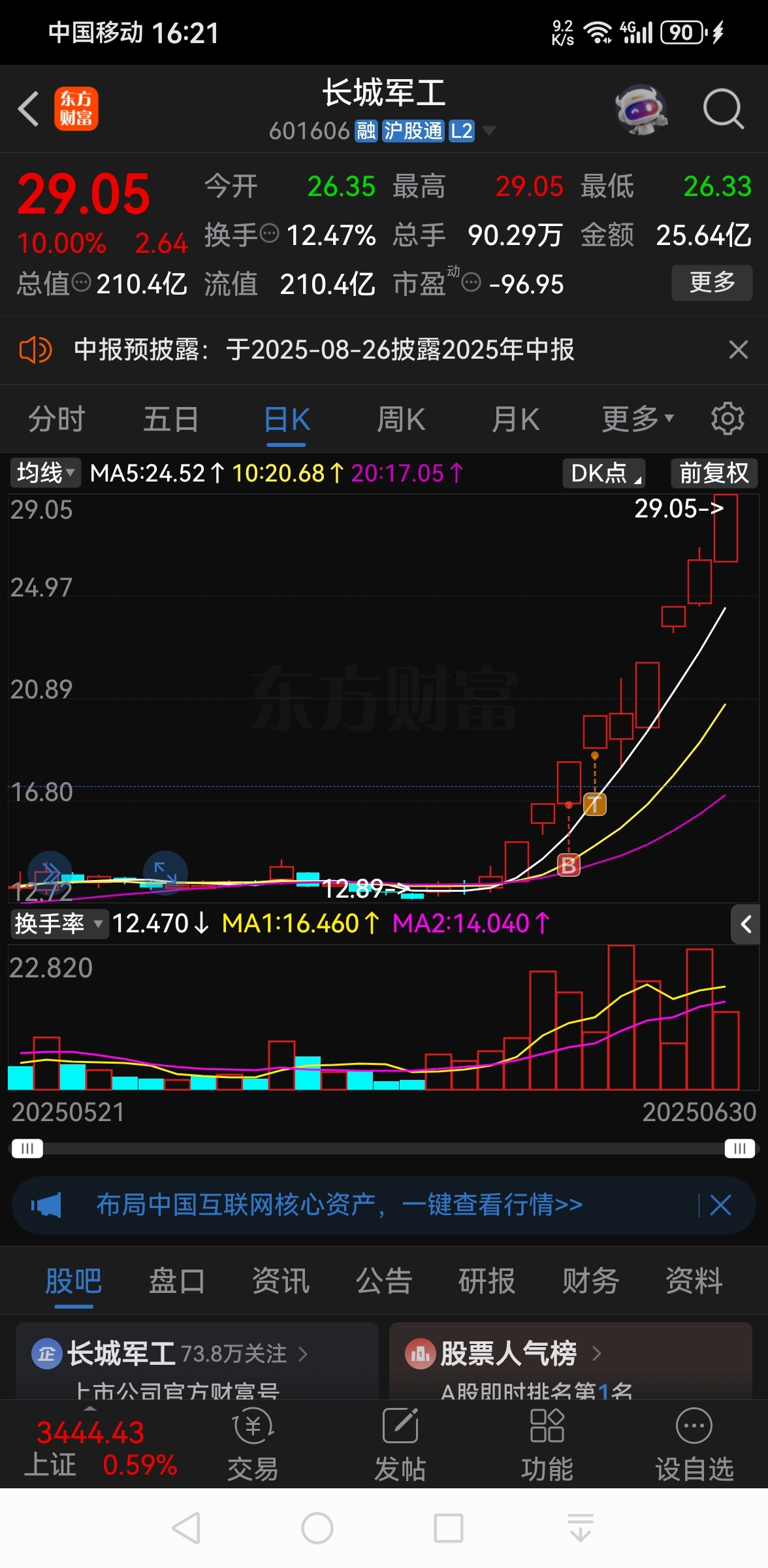Screen dimensions: 768x1568
Task: Open the 均线 indicator dropdown
Action: (46, 472)
